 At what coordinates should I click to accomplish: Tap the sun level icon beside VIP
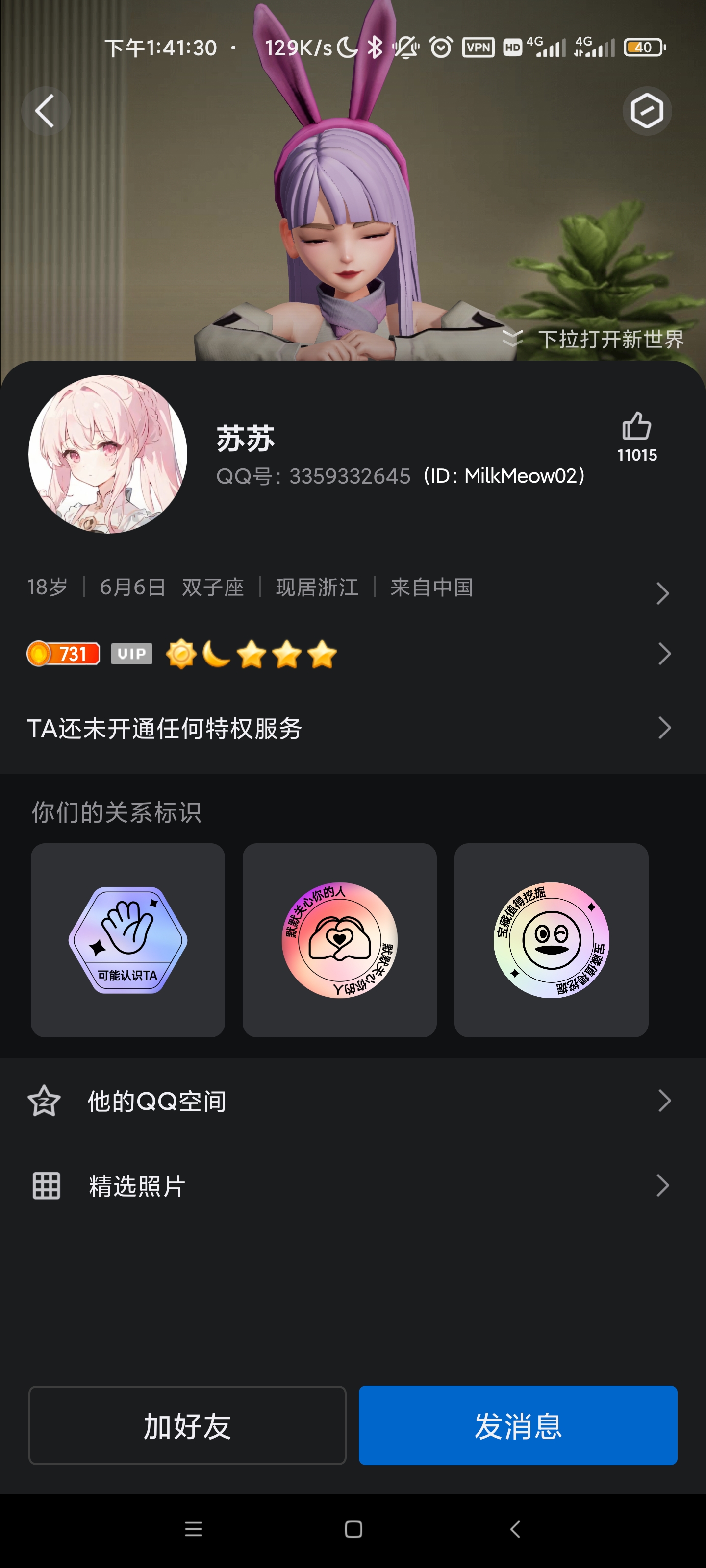tap(181, 653)
